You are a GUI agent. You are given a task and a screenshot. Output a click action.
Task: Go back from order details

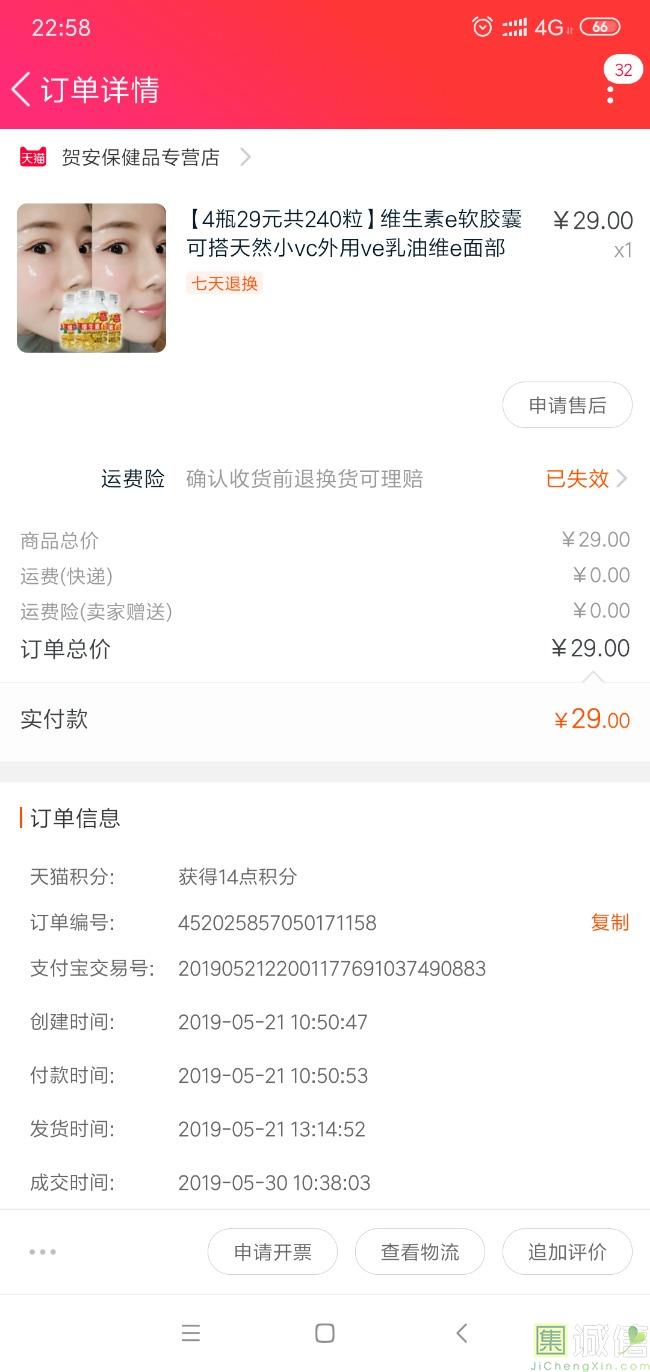[x=22, y=89]
